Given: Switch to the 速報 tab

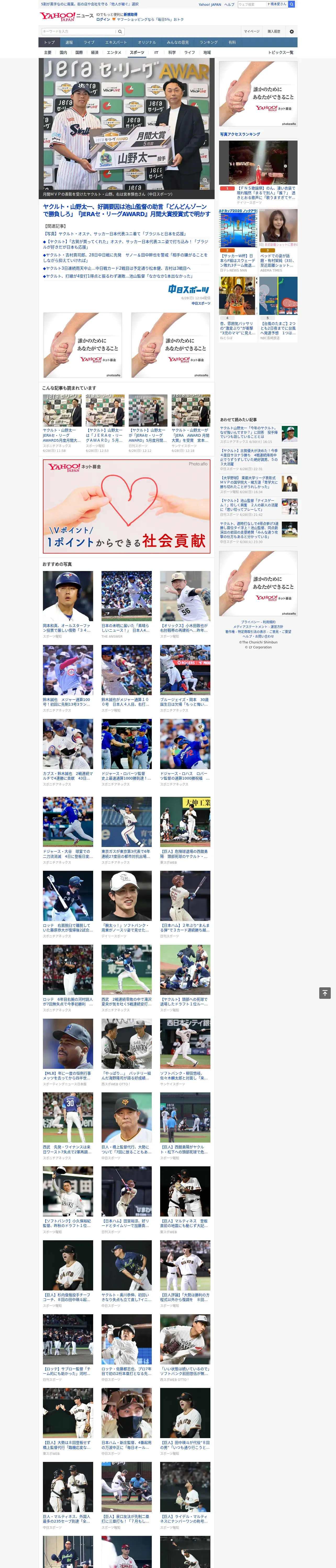Looking at the screenshot, I should coord(69,43).
